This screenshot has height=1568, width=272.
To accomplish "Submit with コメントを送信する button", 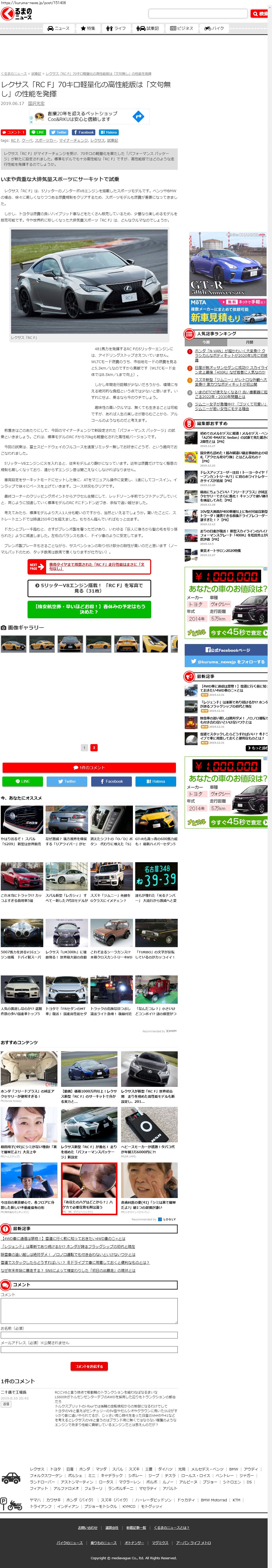I will click(89, 1367).
